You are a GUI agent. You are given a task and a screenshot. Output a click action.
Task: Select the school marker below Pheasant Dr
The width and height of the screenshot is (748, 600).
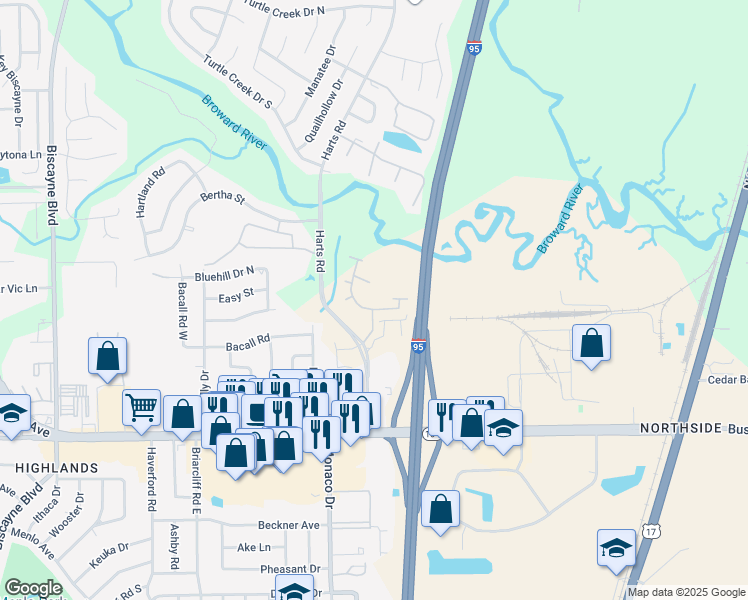coord(294,591)
